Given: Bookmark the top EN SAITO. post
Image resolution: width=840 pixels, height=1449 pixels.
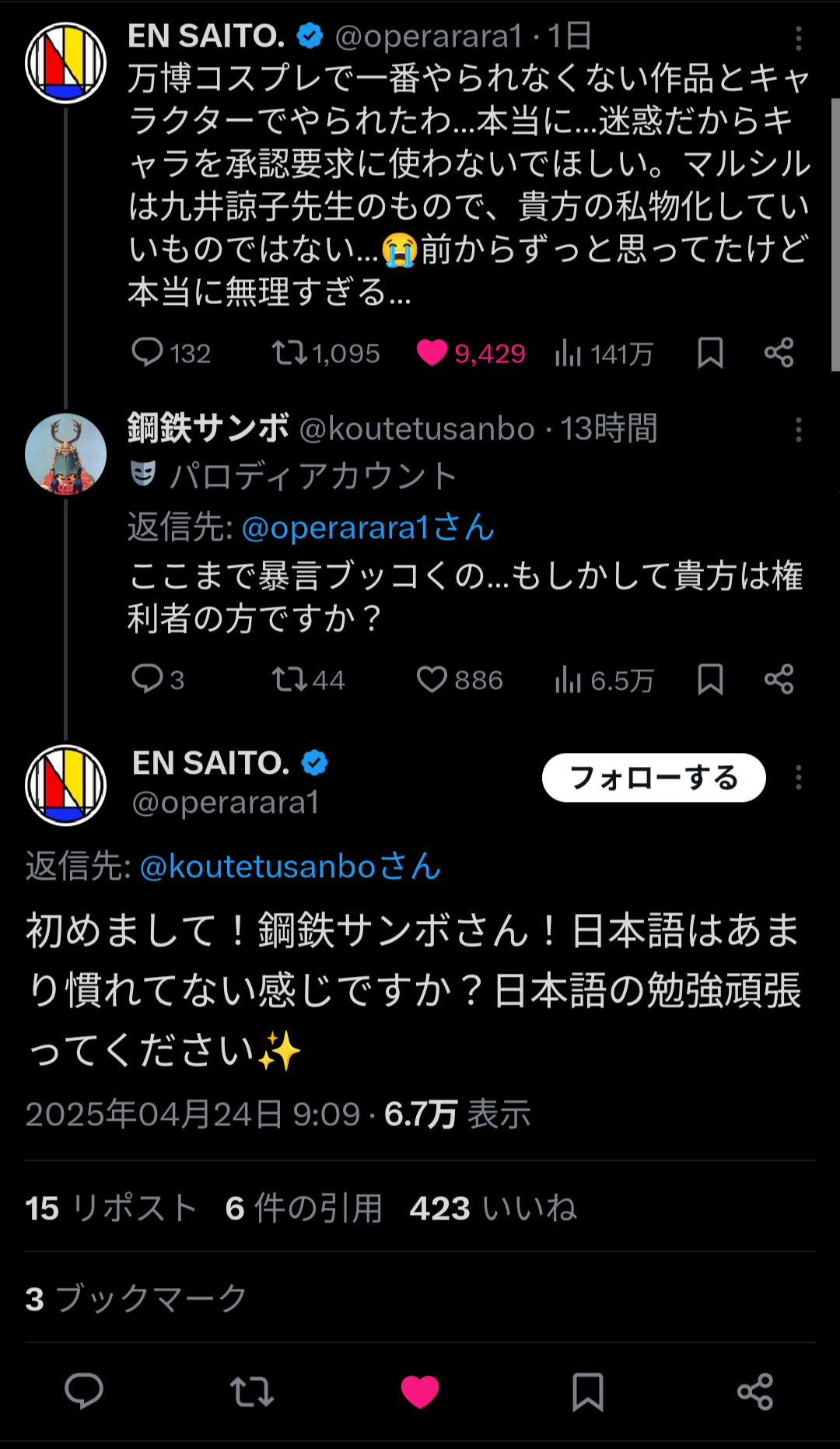Looking at the screenshot, I should (x=710, y=353).
